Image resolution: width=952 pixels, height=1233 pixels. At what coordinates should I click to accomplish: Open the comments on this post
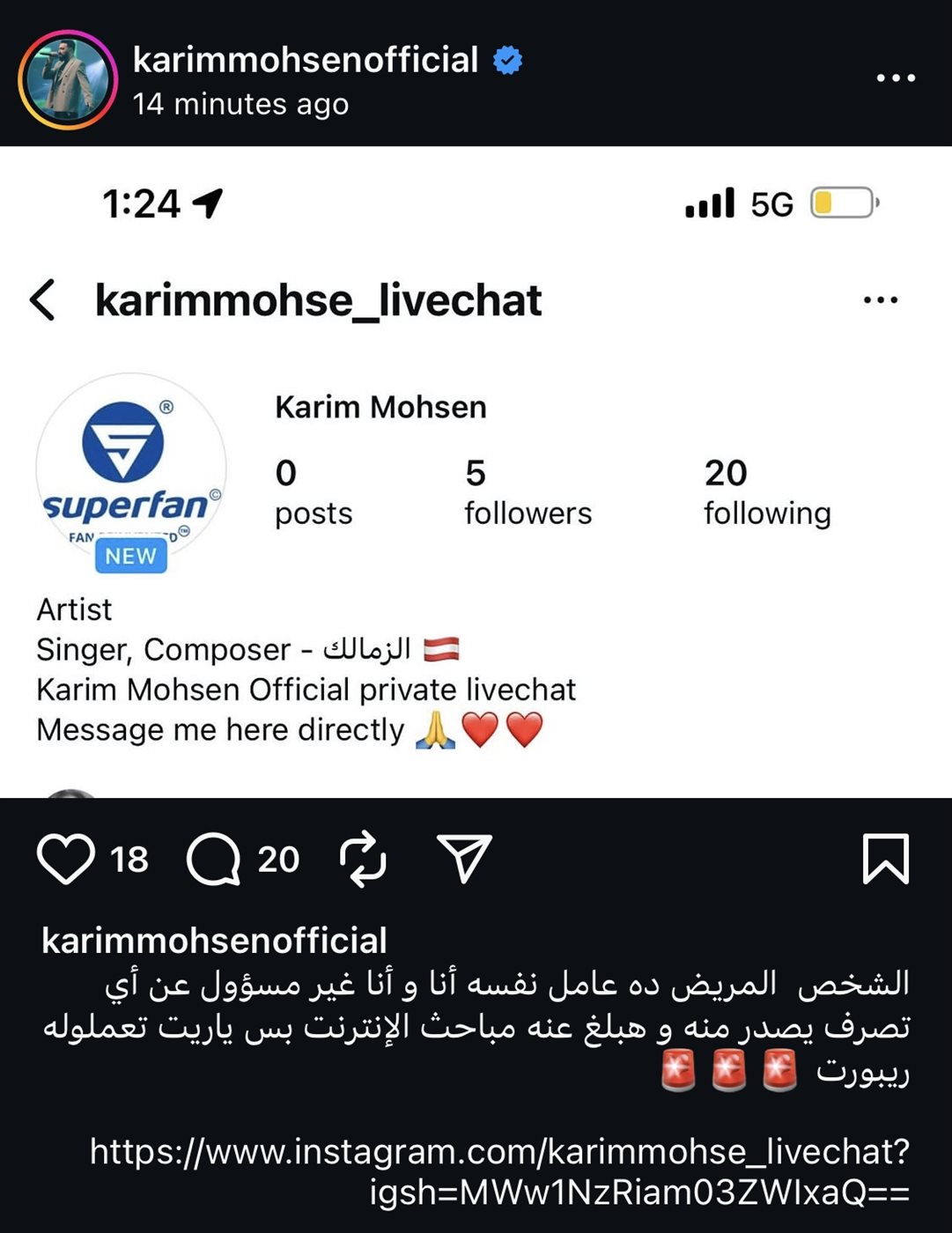(x=214, y=859)
